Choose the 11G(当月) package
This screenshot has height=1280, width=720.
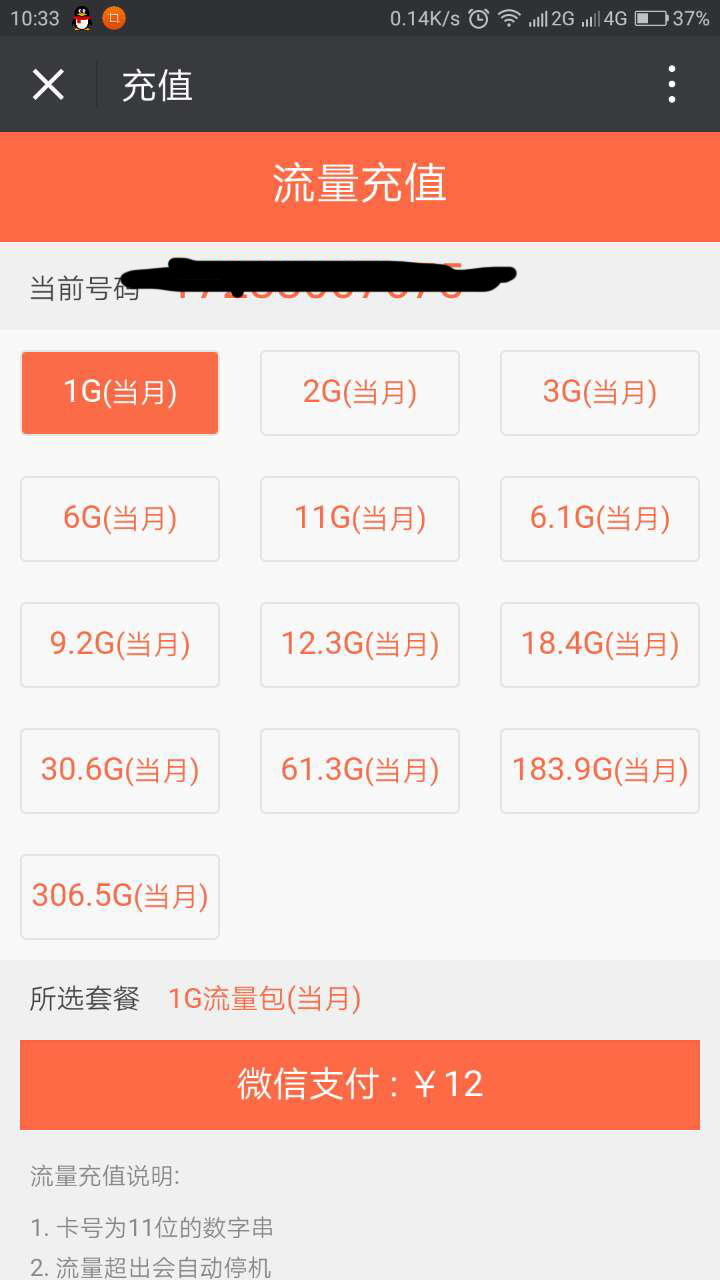[x=359, y=519]
